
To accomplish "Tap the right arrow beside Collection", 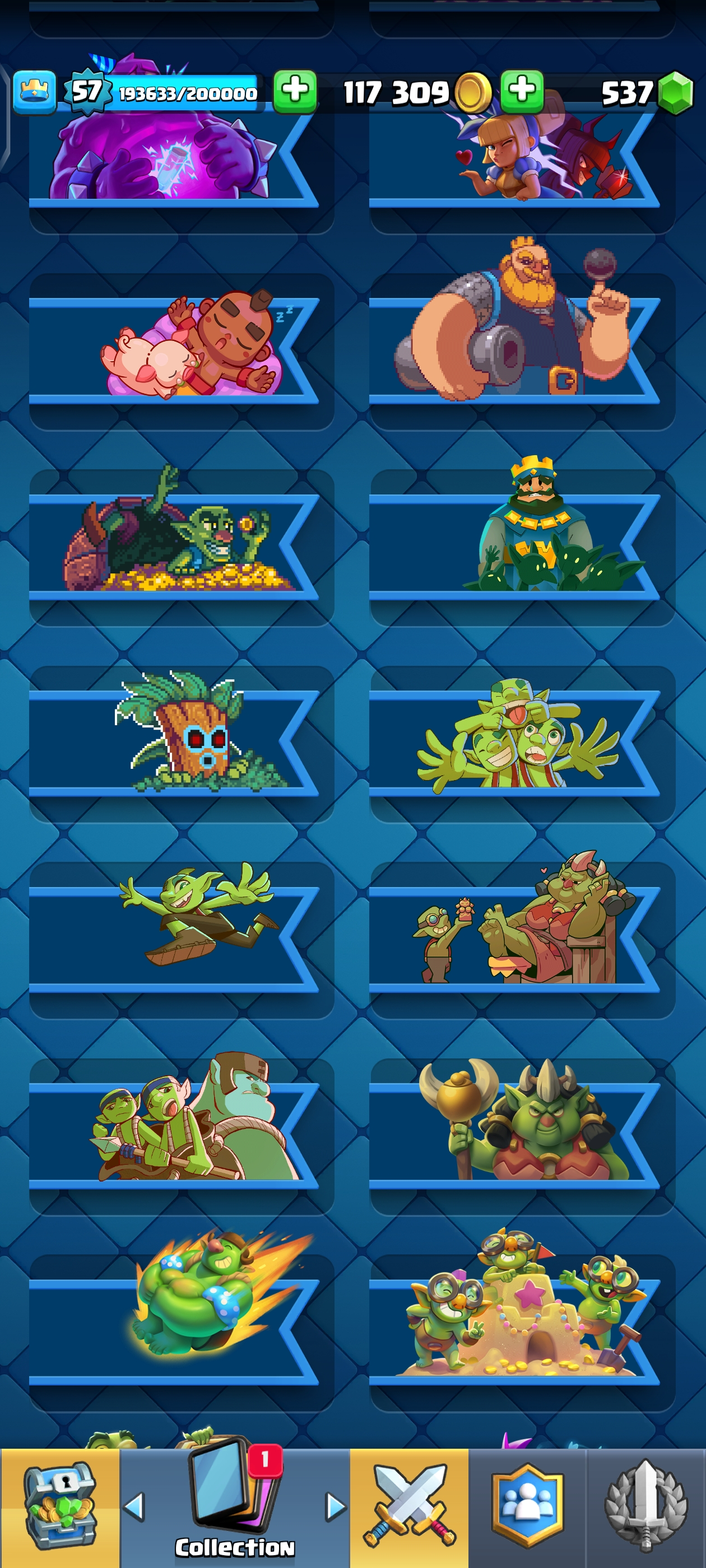I will point(335,1506).
